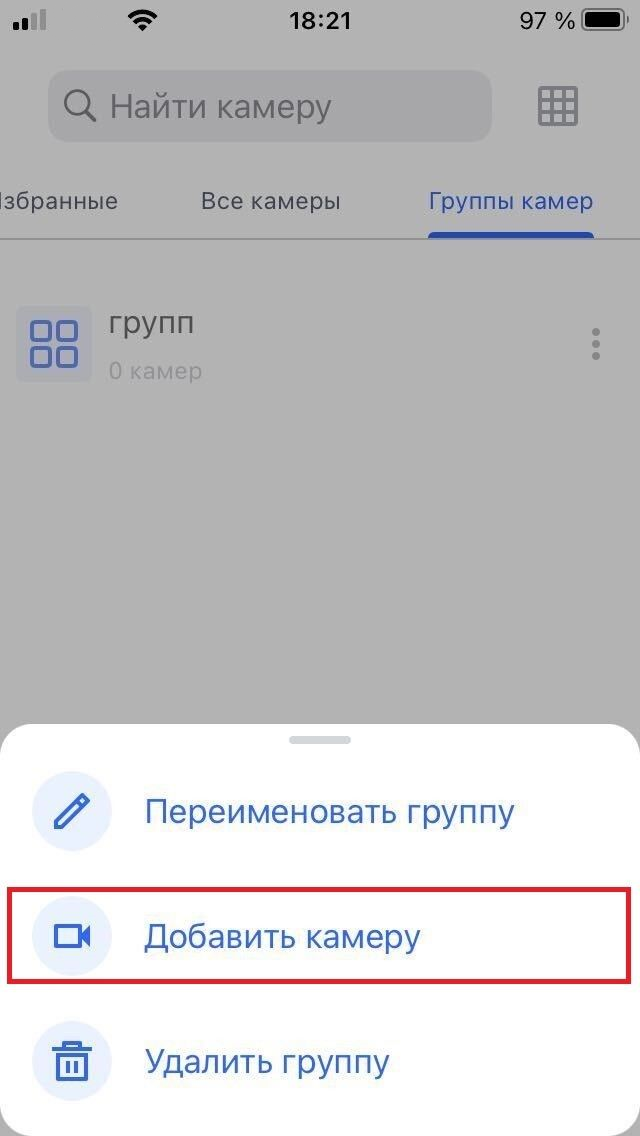Viewport: 640px width, 1136px height.
Task: Switch to the Все камеры tab
Action: tap(270, 201)
